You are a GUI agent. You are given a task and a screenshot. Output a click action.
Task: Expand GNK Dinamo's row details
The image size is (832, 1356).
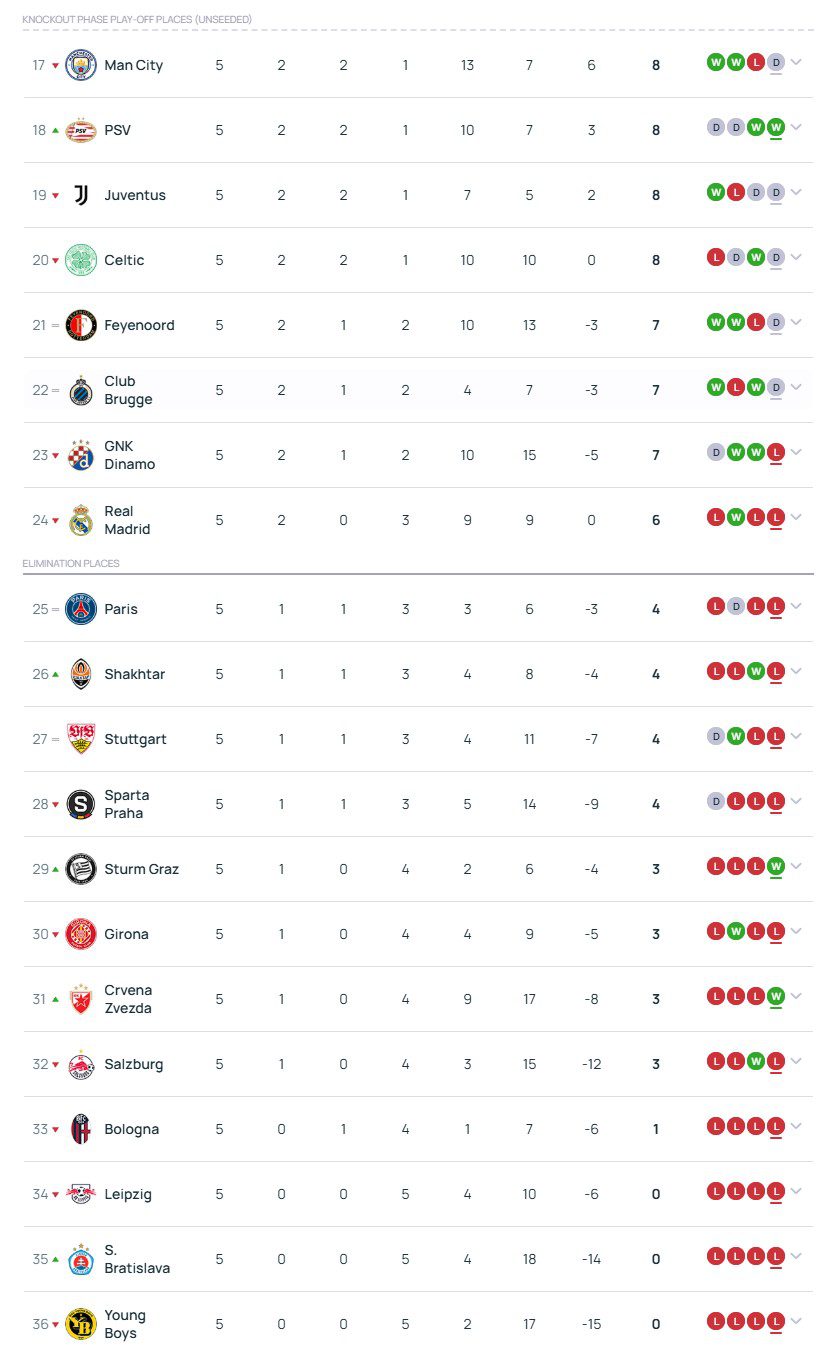(796, 453)
